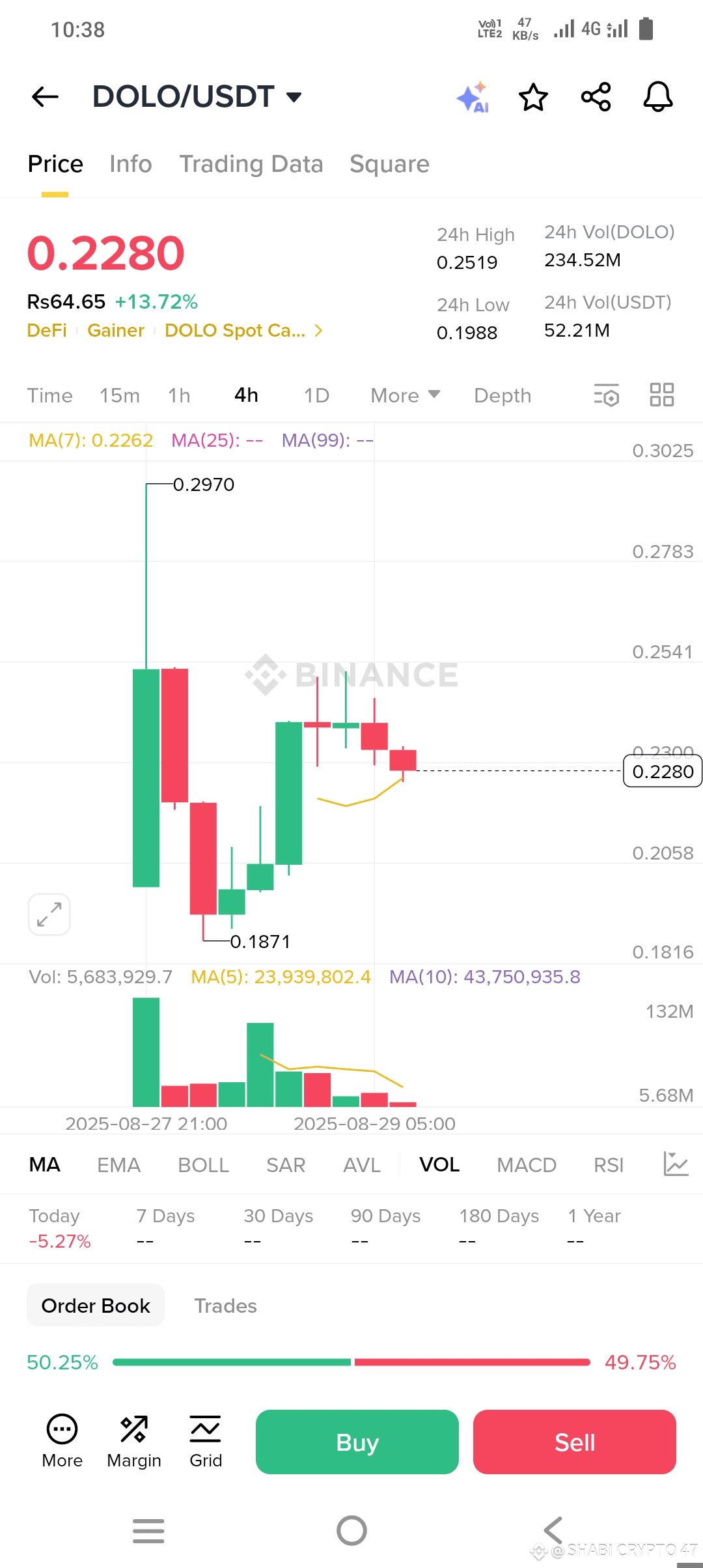Add DOLO/USDT to favorites with the star
This screenshot has width=703, height=1568.
click(x=533, y=97)
